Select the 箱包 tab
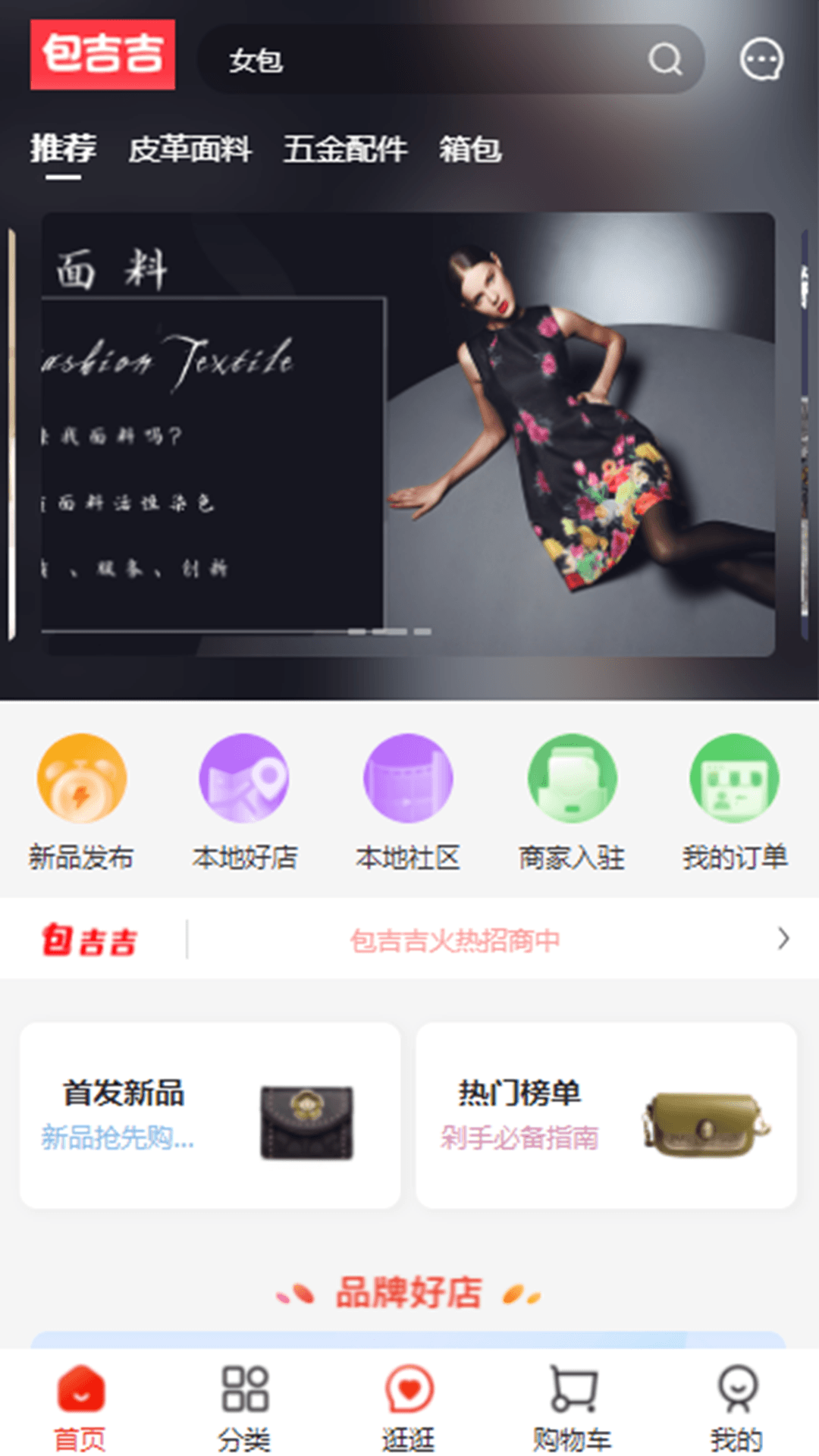The height and width of the screenshot is (1456, 819). click(470, 149)
